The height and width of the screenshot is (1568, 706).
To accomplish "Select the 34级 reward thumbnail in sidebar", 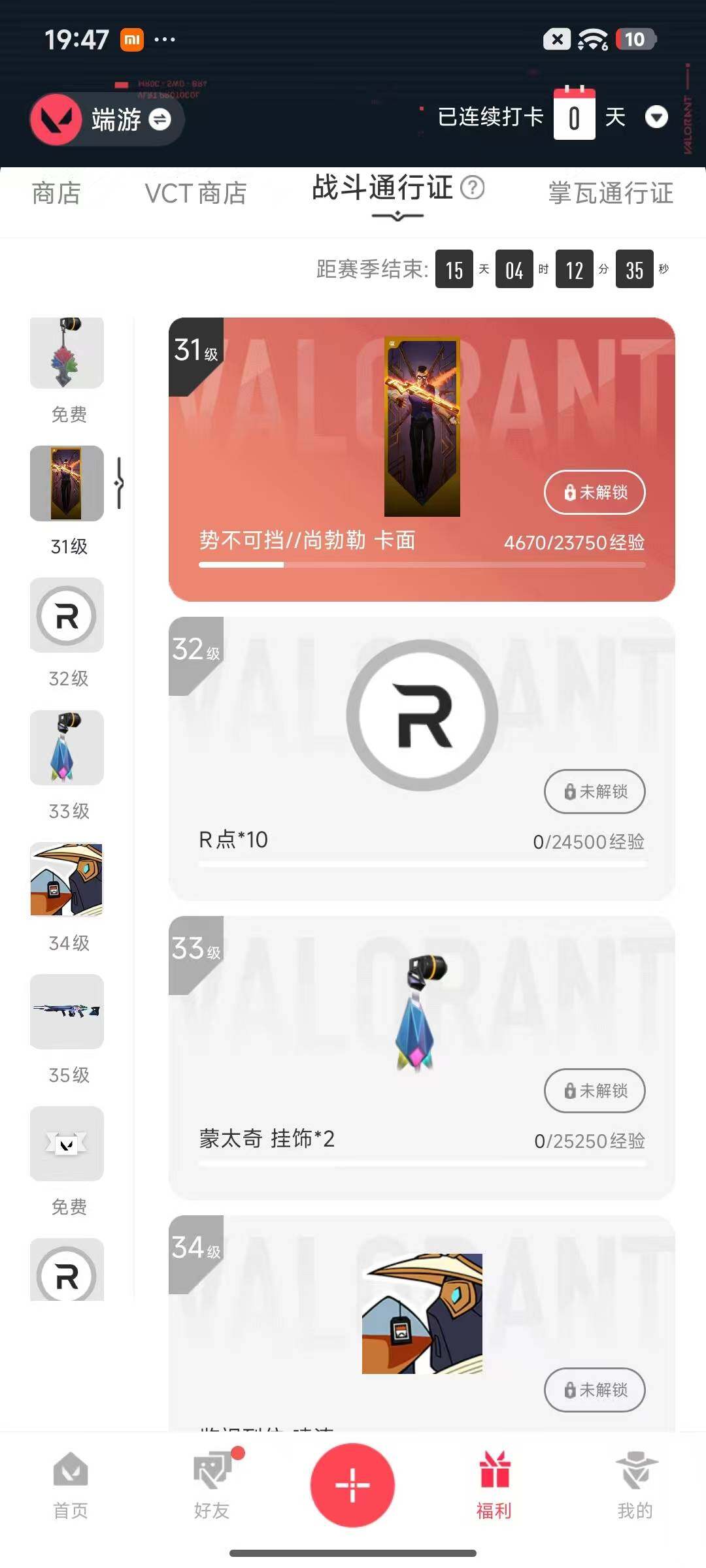I will point(67,879).
